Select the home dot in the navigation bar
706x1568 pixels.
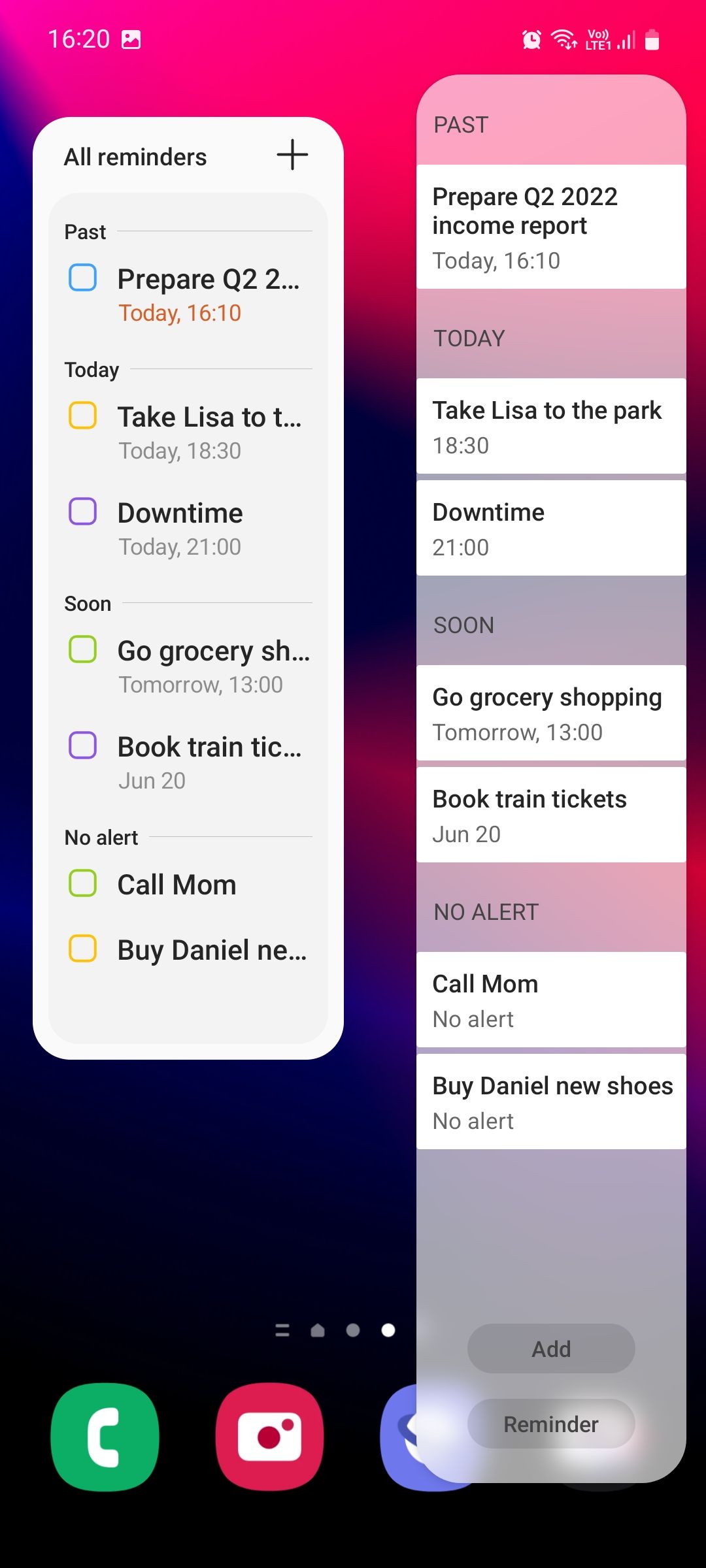pos(318,1331)
